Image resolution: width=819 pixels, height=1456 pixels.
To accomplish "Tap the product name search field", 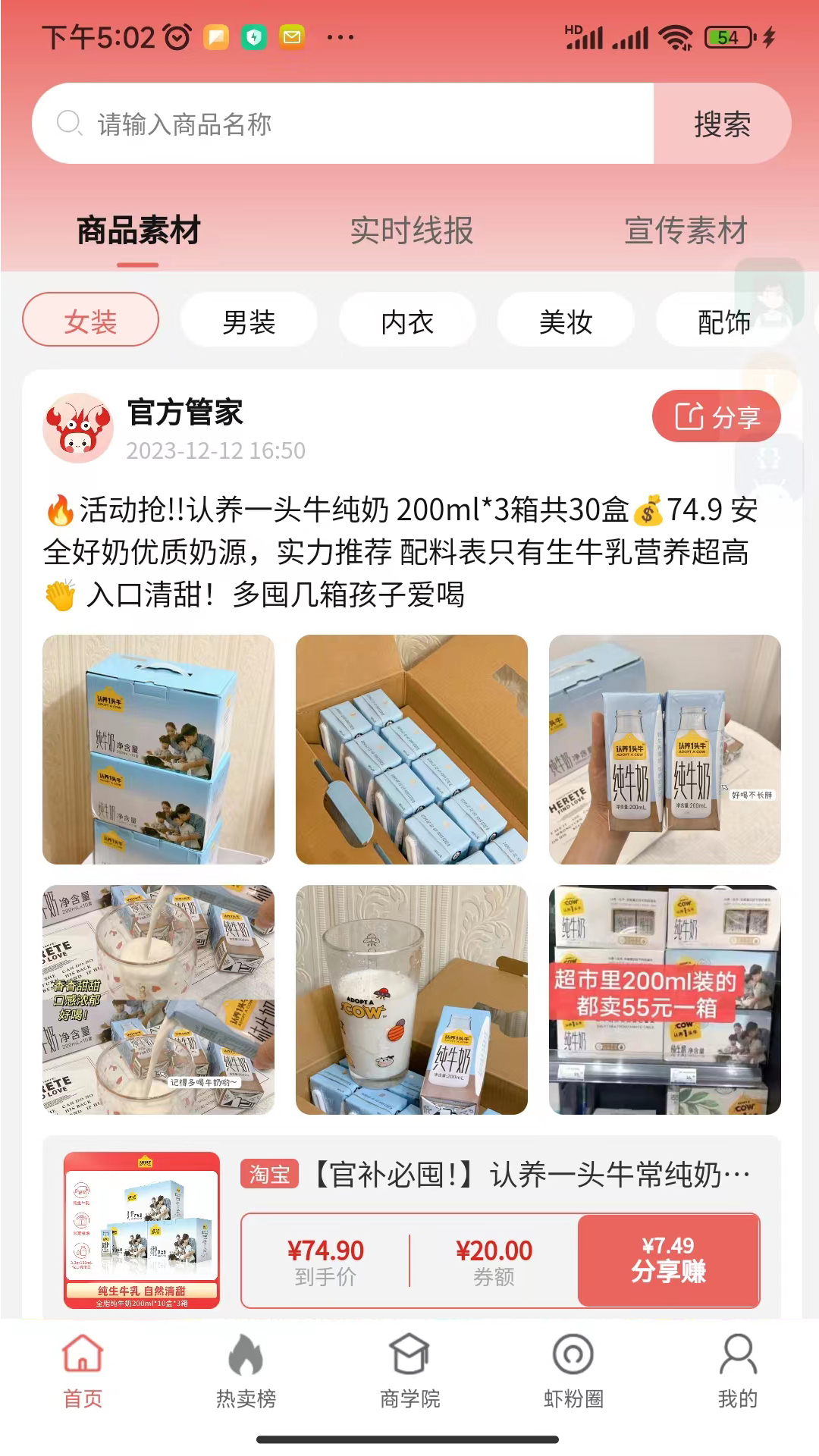I will pyautogui.click(x=341, y=124).
